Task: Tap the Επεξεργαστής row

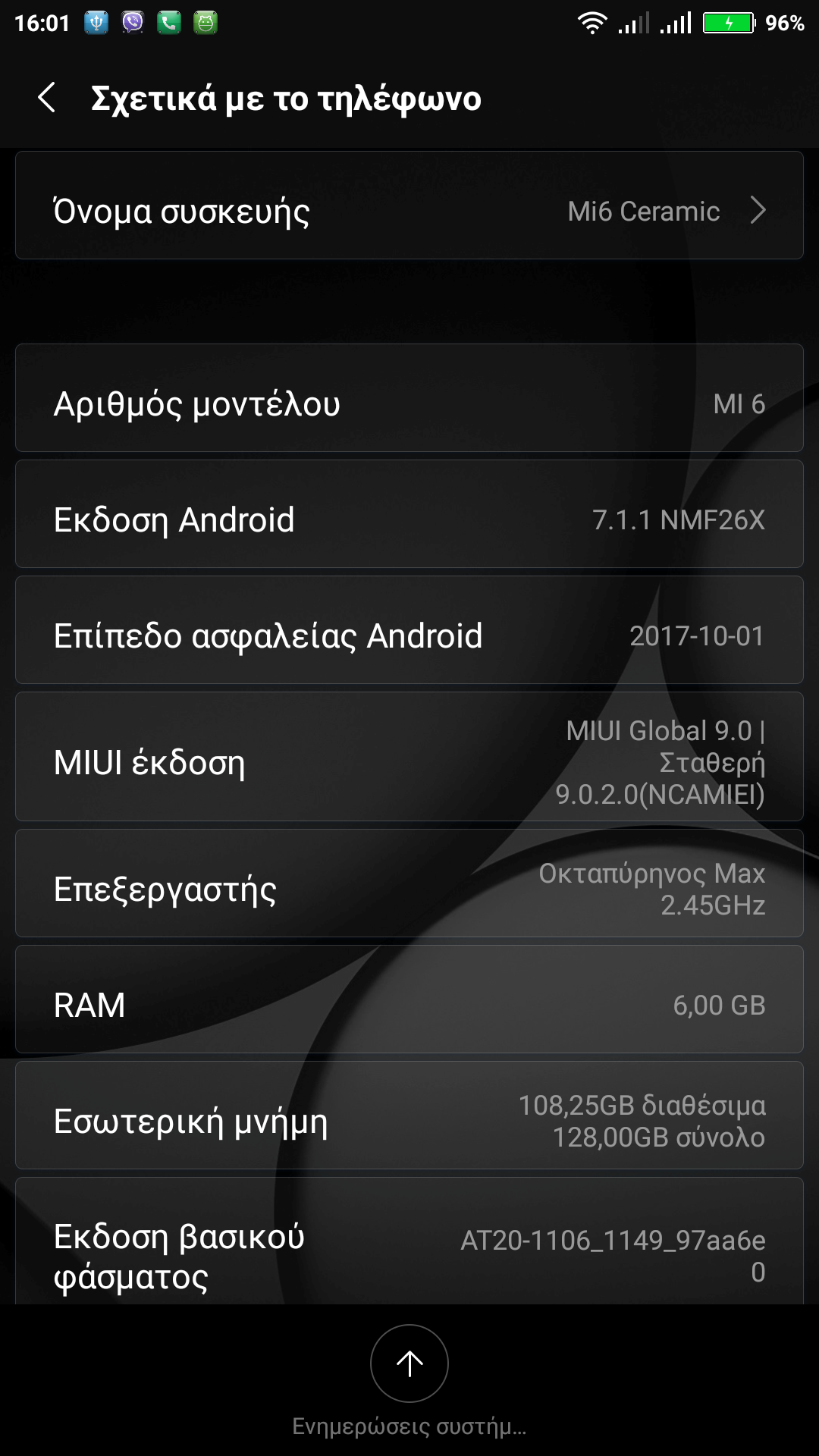Action: 409,883
